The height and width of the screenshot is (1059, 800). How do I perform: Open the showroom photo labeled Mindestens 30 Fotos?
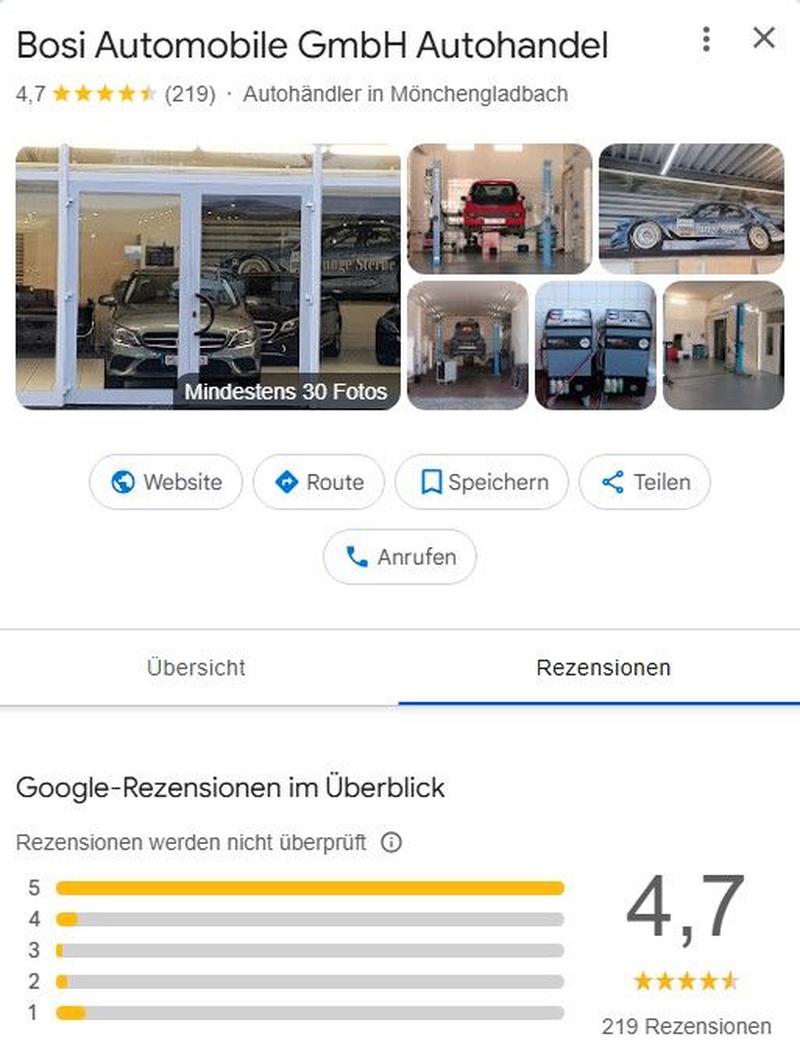pyautogui.click(x=208, y=277)
